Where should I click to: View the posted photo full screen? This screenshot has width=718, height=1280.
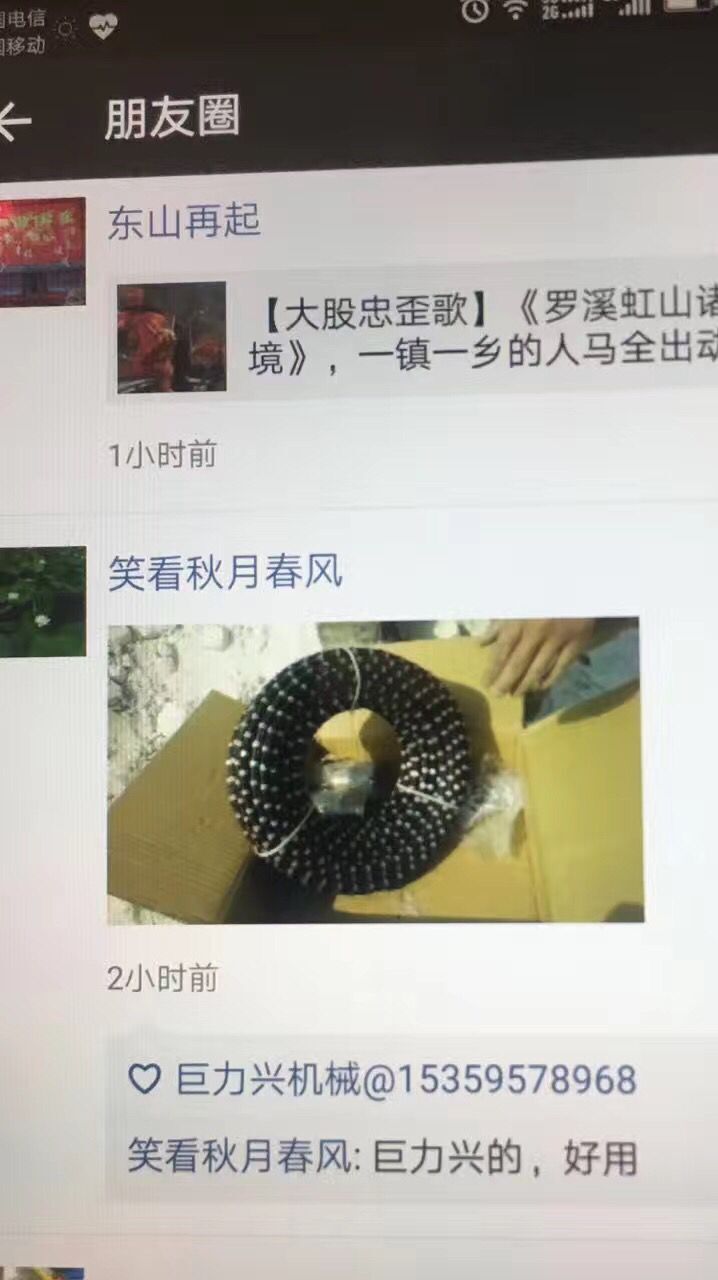[375, 770]
